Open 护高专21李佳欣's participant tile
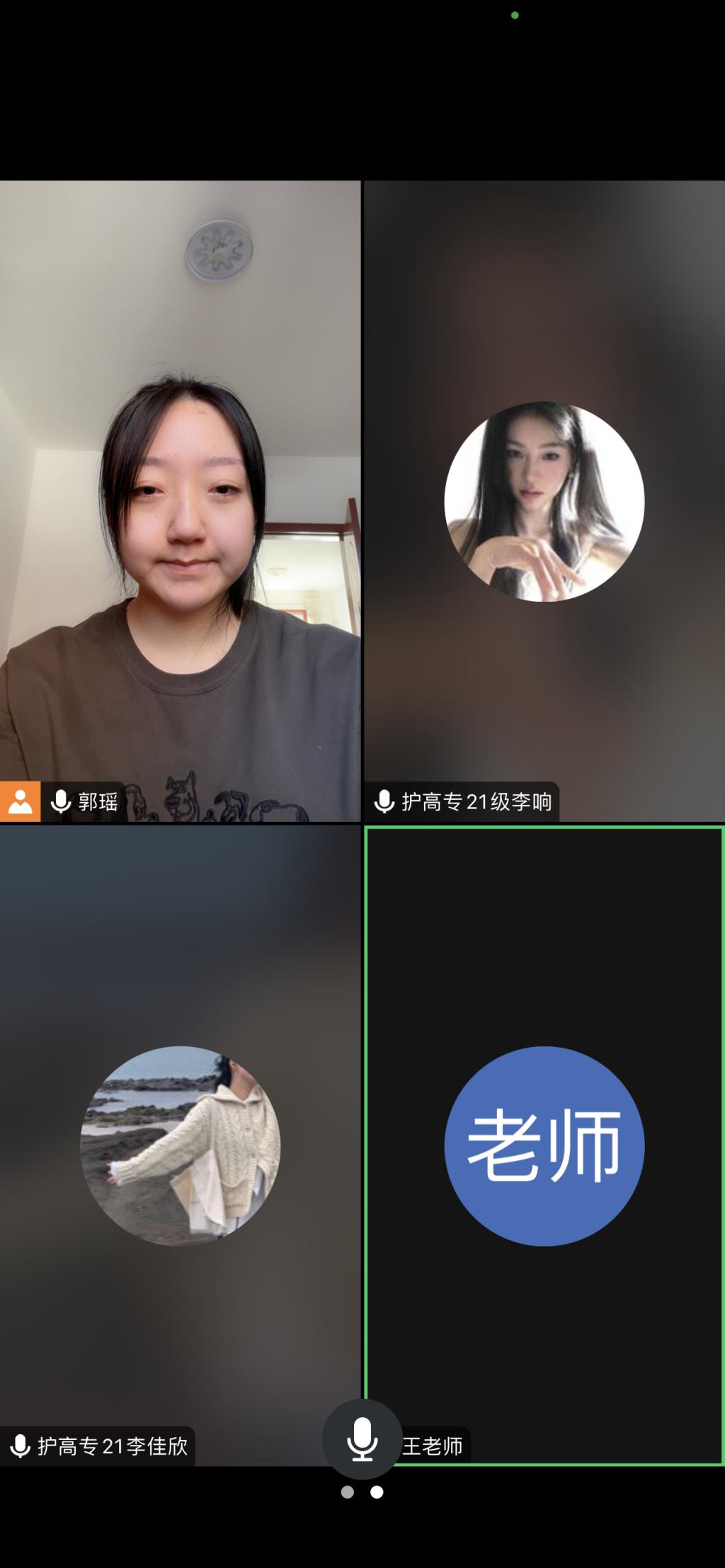The image size is (725, 1568). click(x=180, y=1145)
